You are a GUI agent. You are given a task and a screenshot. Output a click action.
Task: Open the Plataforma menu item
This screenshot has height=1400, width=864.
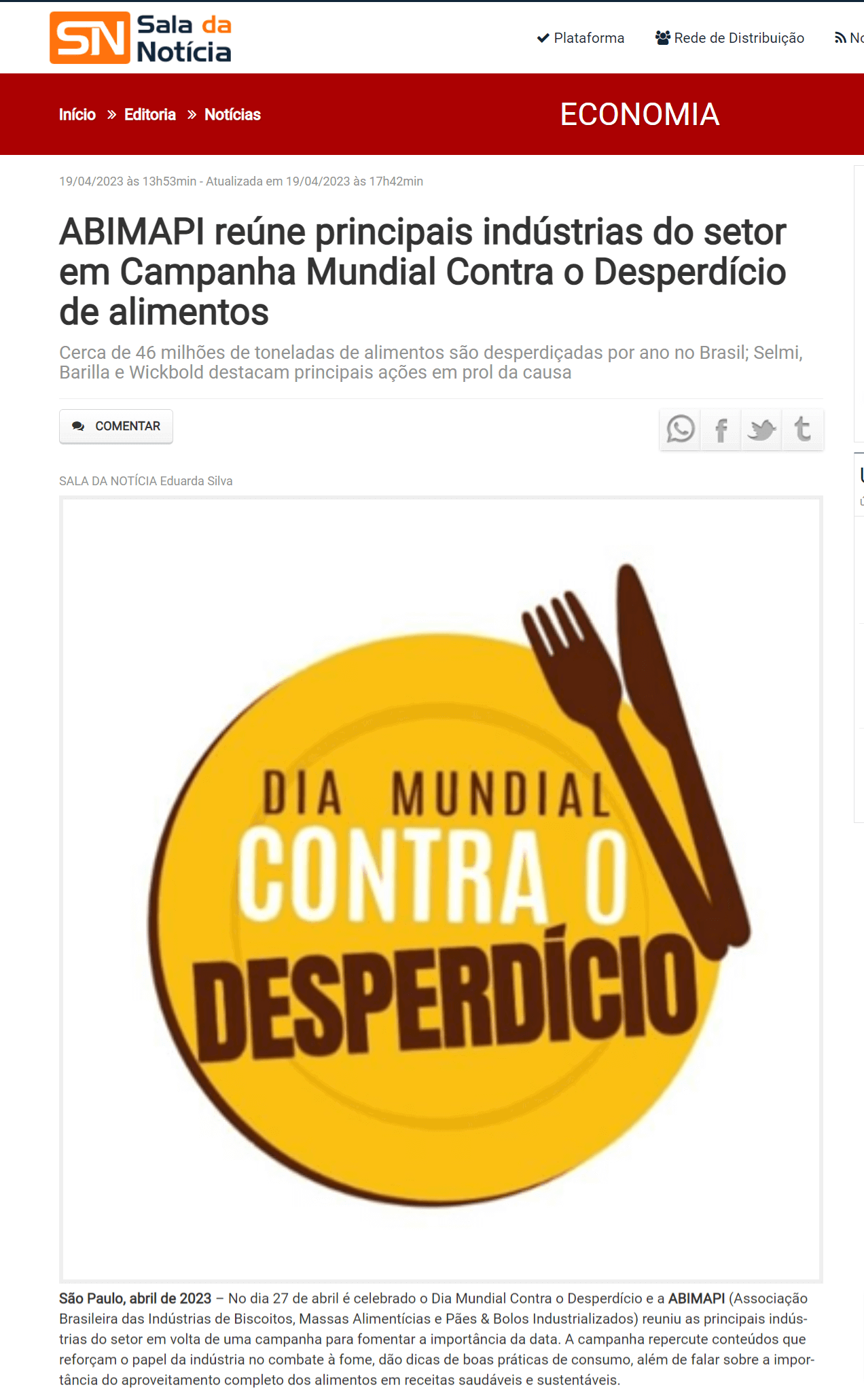click(581, 38)
